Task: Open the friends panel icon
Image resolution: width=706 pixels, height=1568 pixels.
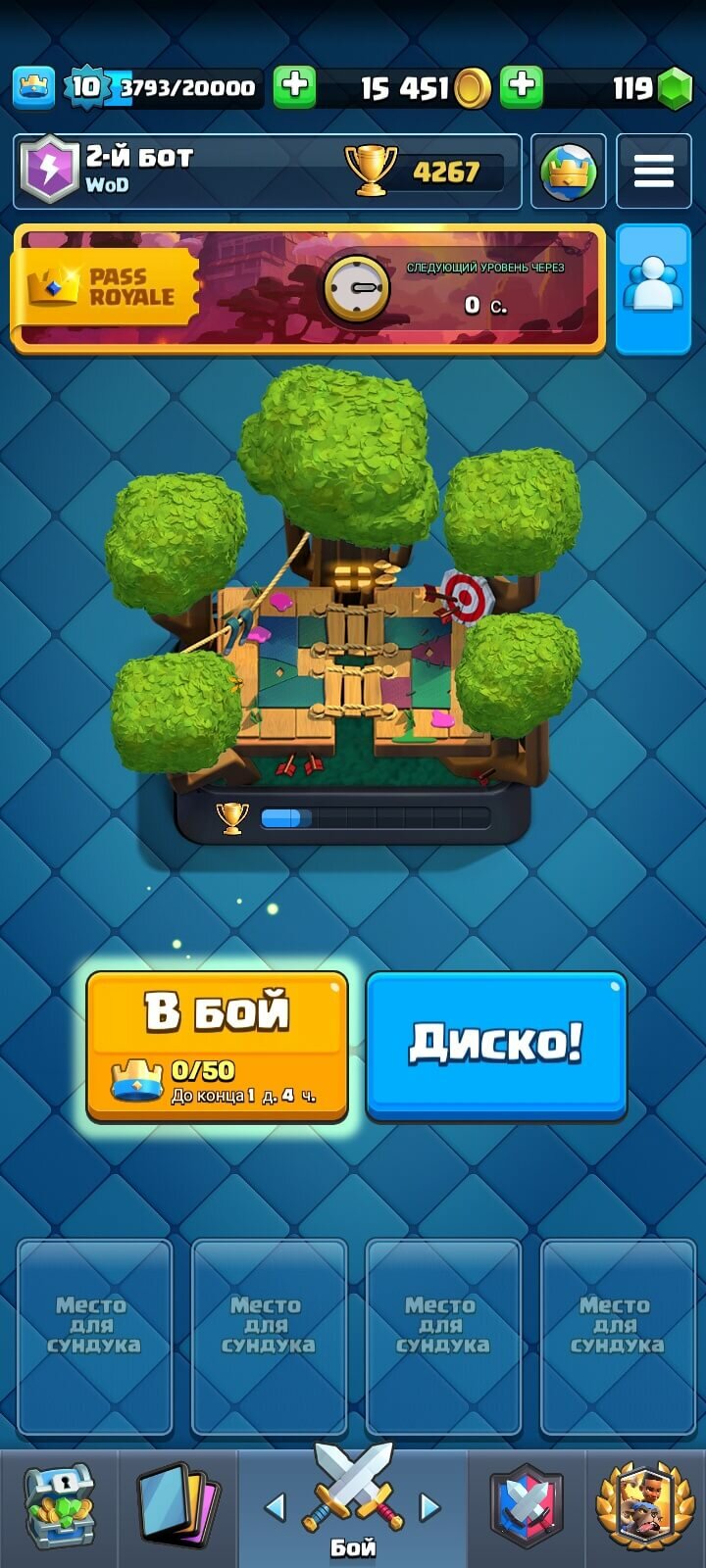Action: [x=653, y=288]
